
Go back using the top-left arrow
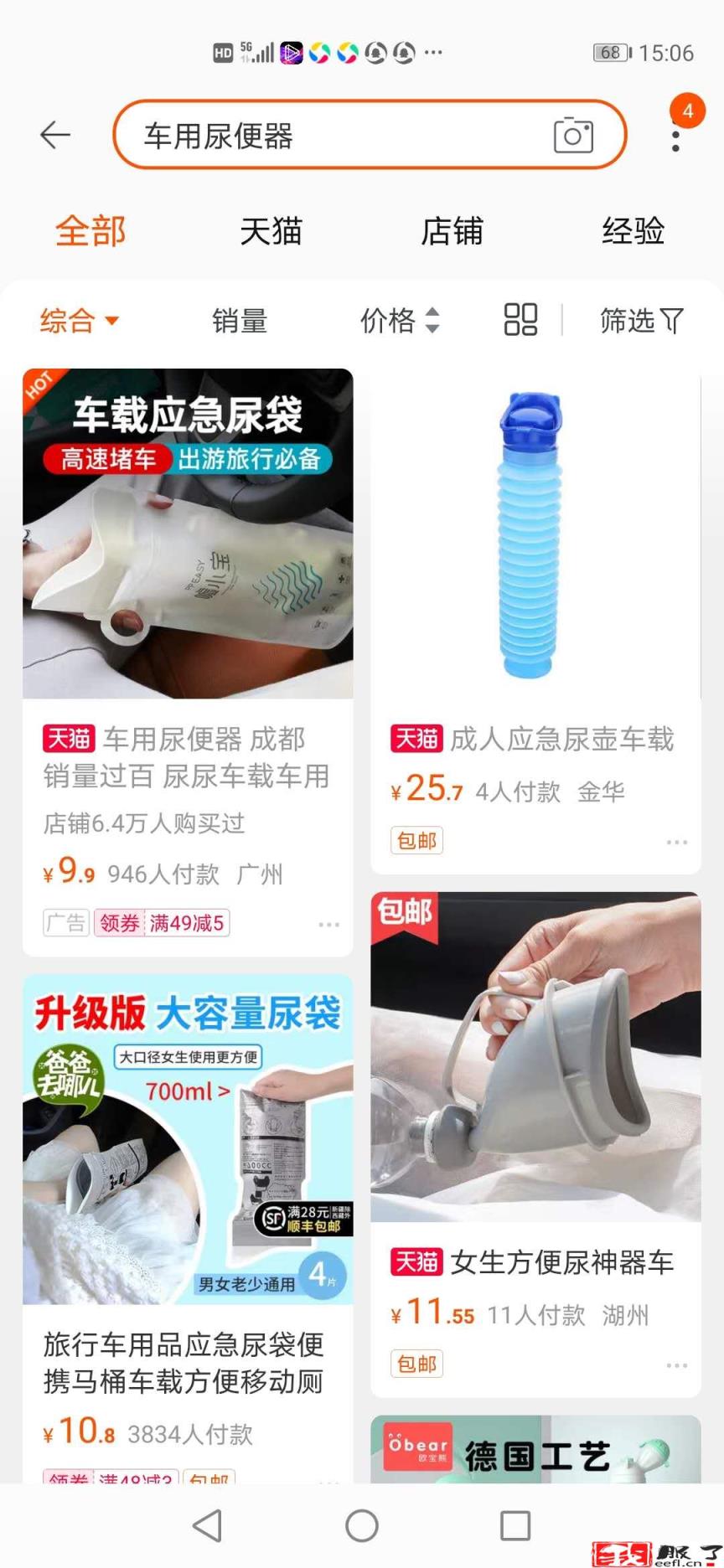click(x=55, y=135)
